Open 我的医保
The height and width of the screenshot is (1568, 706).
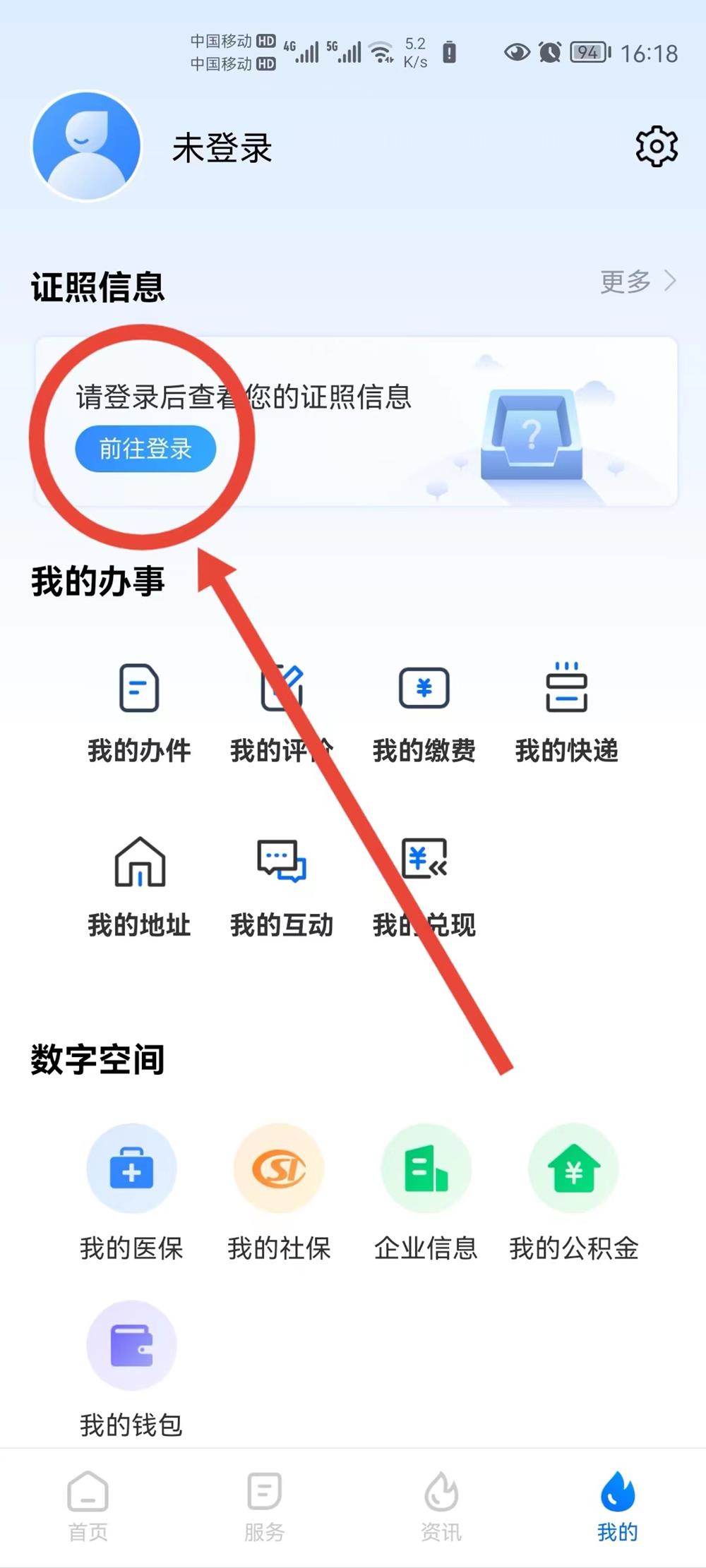pyautogui.click(x=131, y=1191)
